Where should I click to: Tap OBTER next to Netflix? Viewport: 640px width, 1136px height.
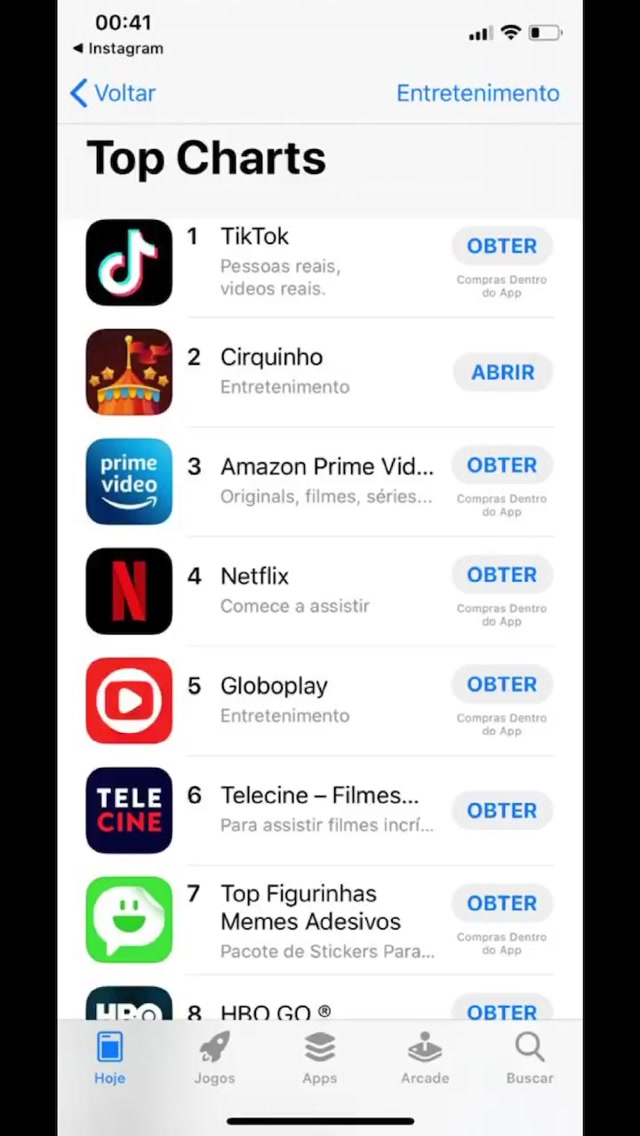(502, 575)
